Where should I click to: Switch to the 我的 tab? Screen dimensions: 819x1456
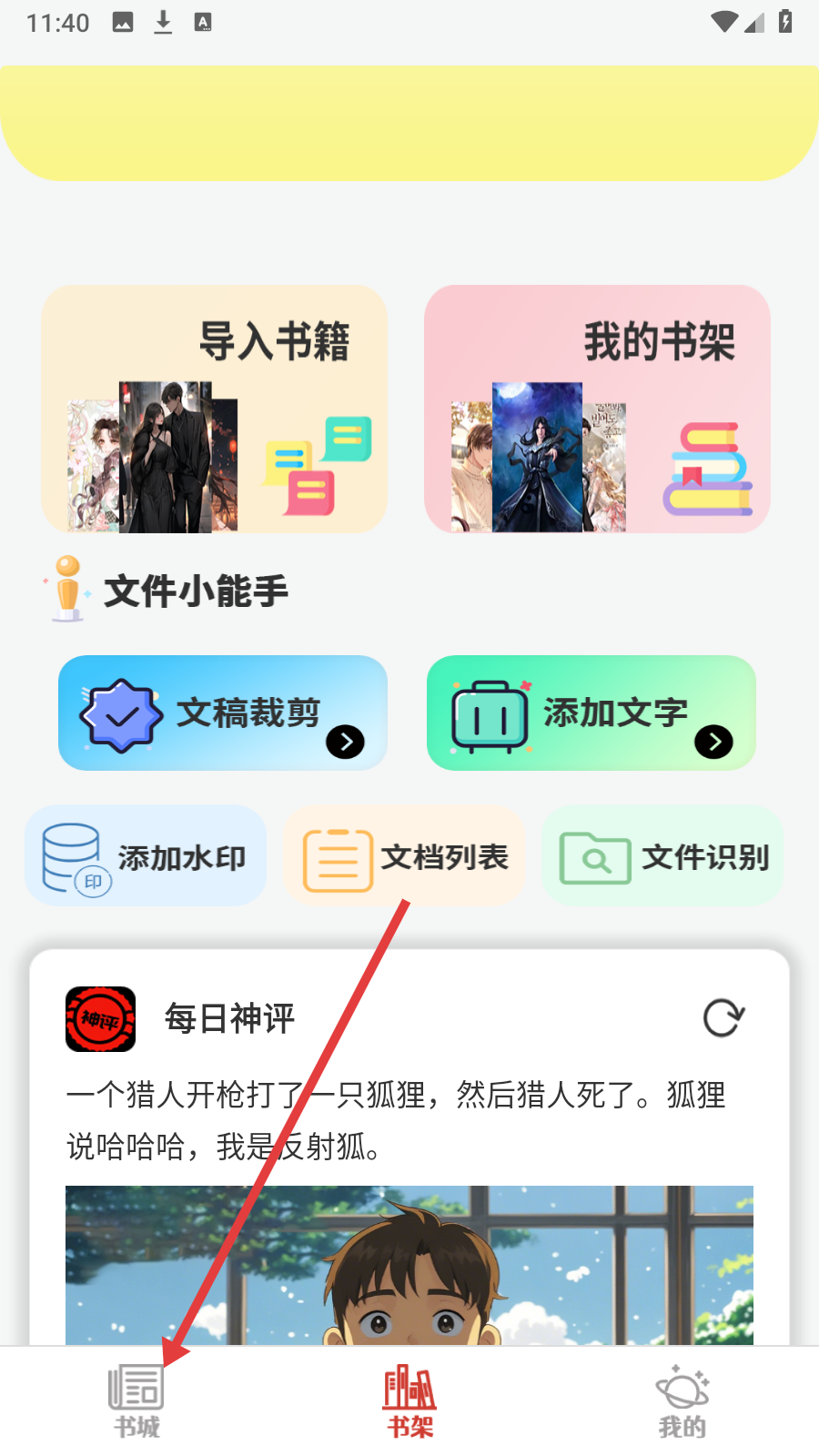[x=682, y=1401]
